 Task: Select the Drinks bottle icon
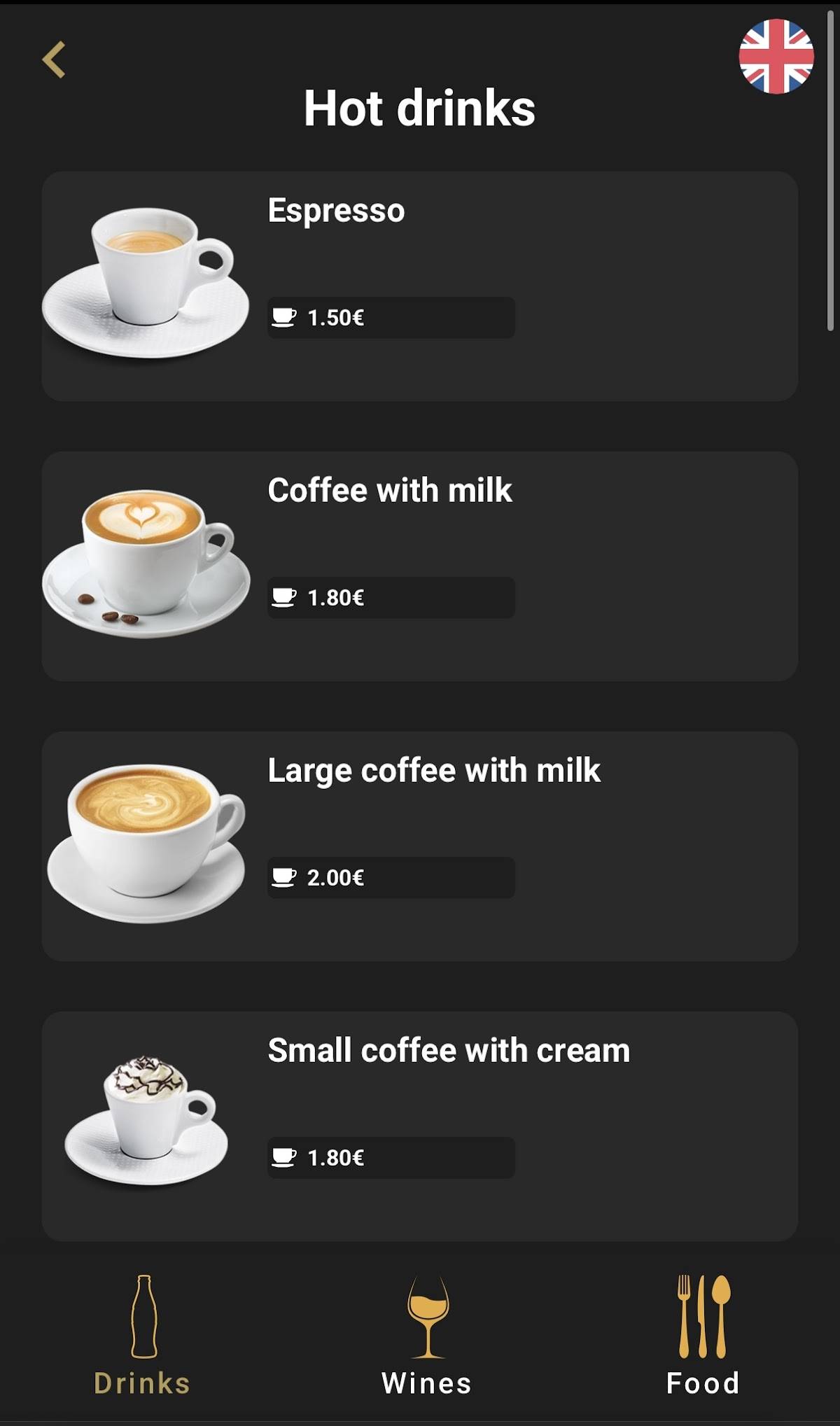143,1317
